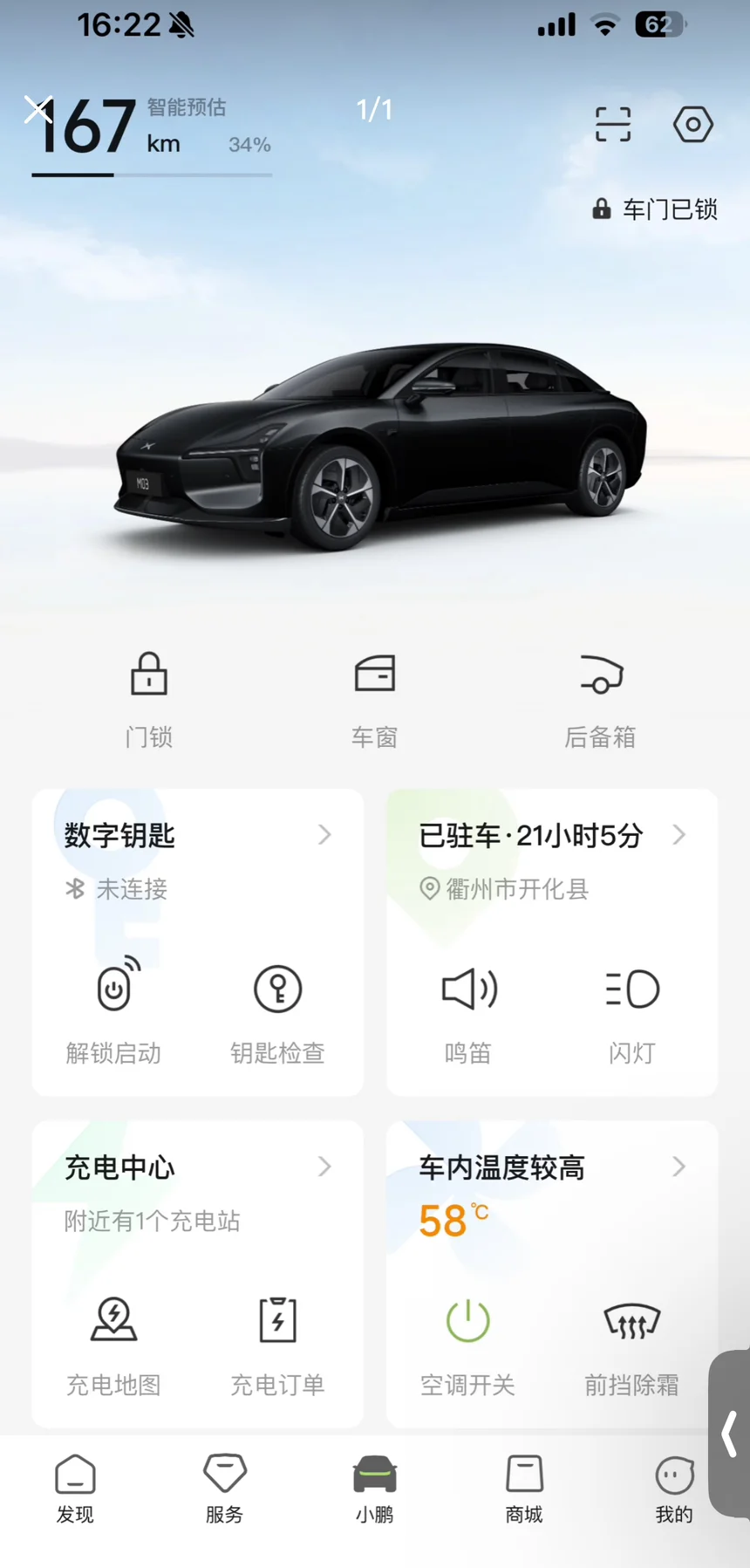Open the 车内温度较高 temperature card
The height and width of the screenshot is (1568, 750).
click(551, 1167)
